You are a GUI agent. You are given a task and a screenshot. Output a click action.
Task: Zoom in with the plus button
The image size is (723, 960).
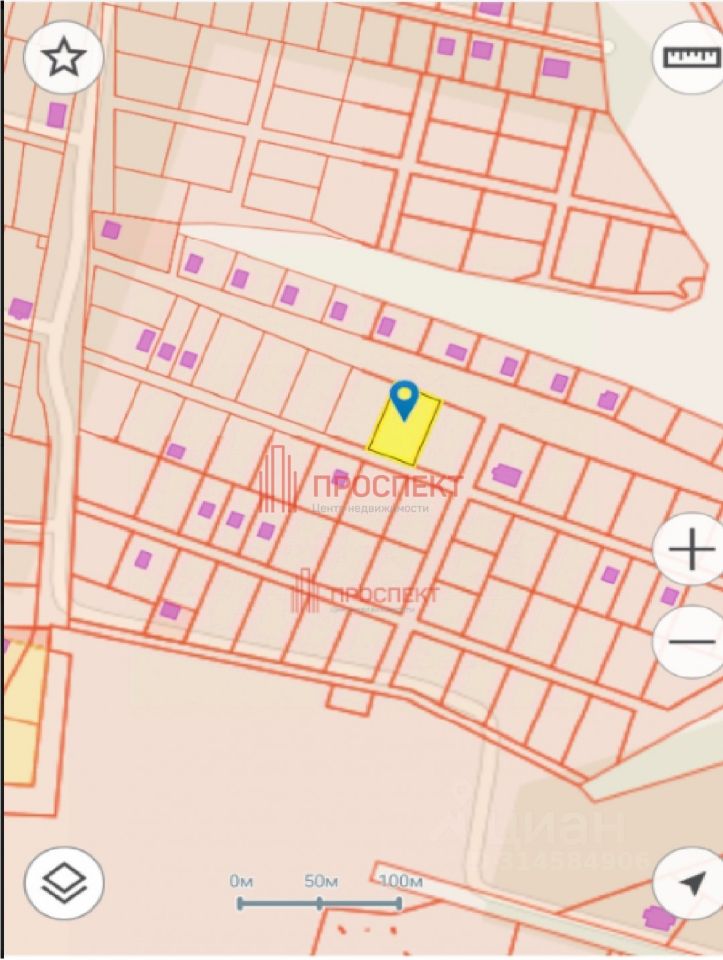coord(689,550)
